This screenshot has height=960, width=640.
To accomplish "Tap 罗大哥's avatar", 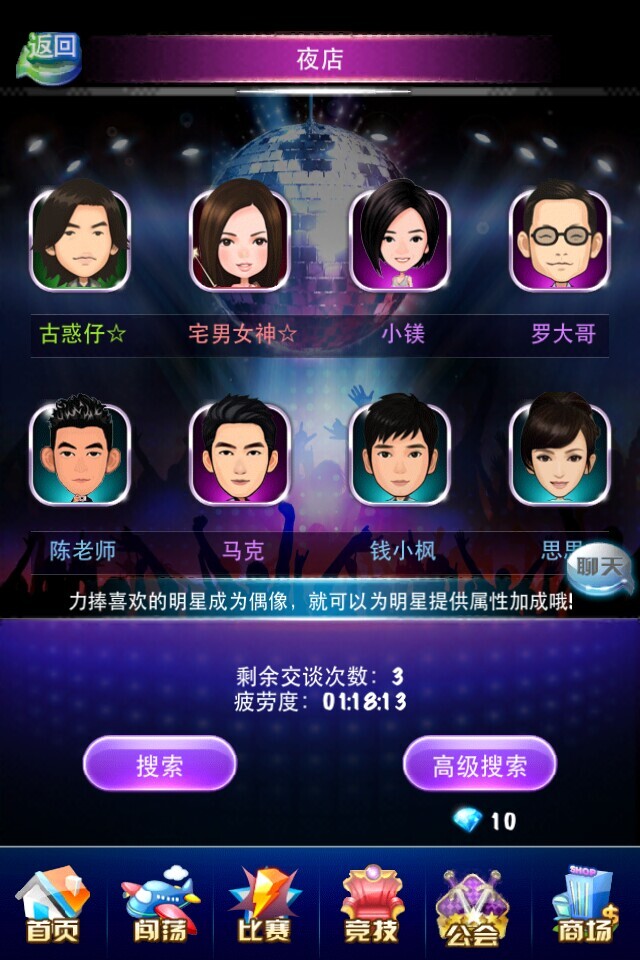I will (x=560, y=240).
